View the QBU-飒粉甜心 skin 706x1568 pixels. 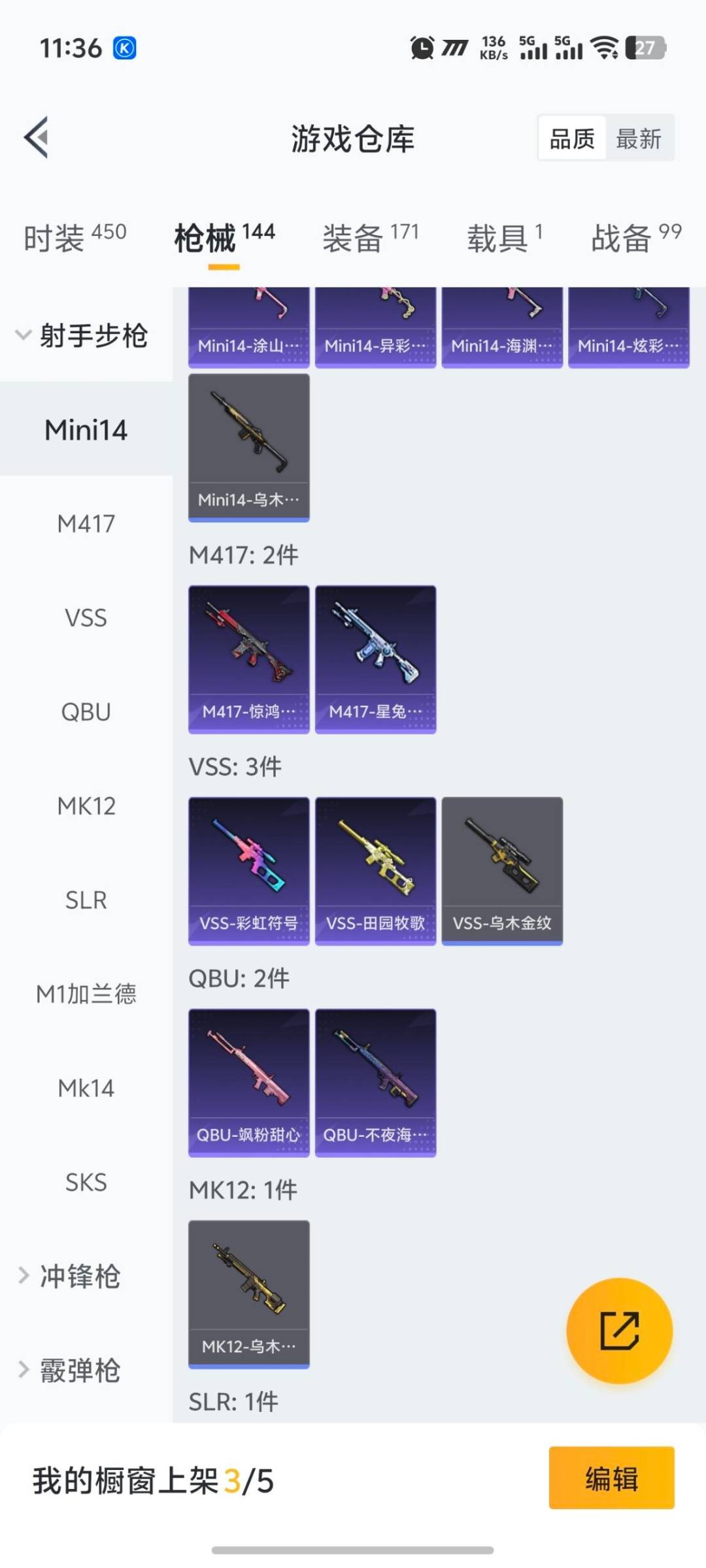(x=248, y=1082)
